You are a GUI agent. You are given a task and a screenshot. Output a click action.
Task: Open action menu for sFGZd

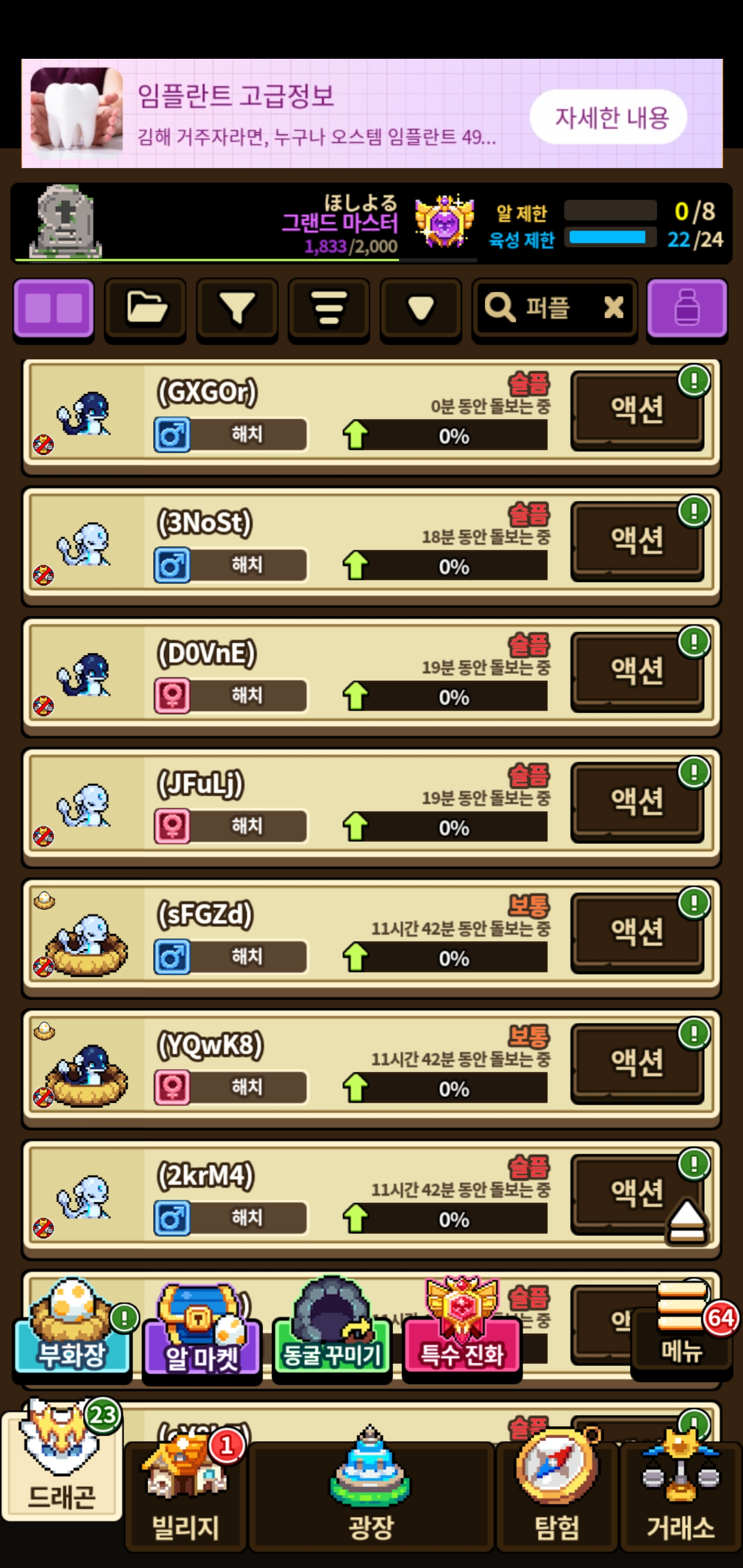coord(636,932)
